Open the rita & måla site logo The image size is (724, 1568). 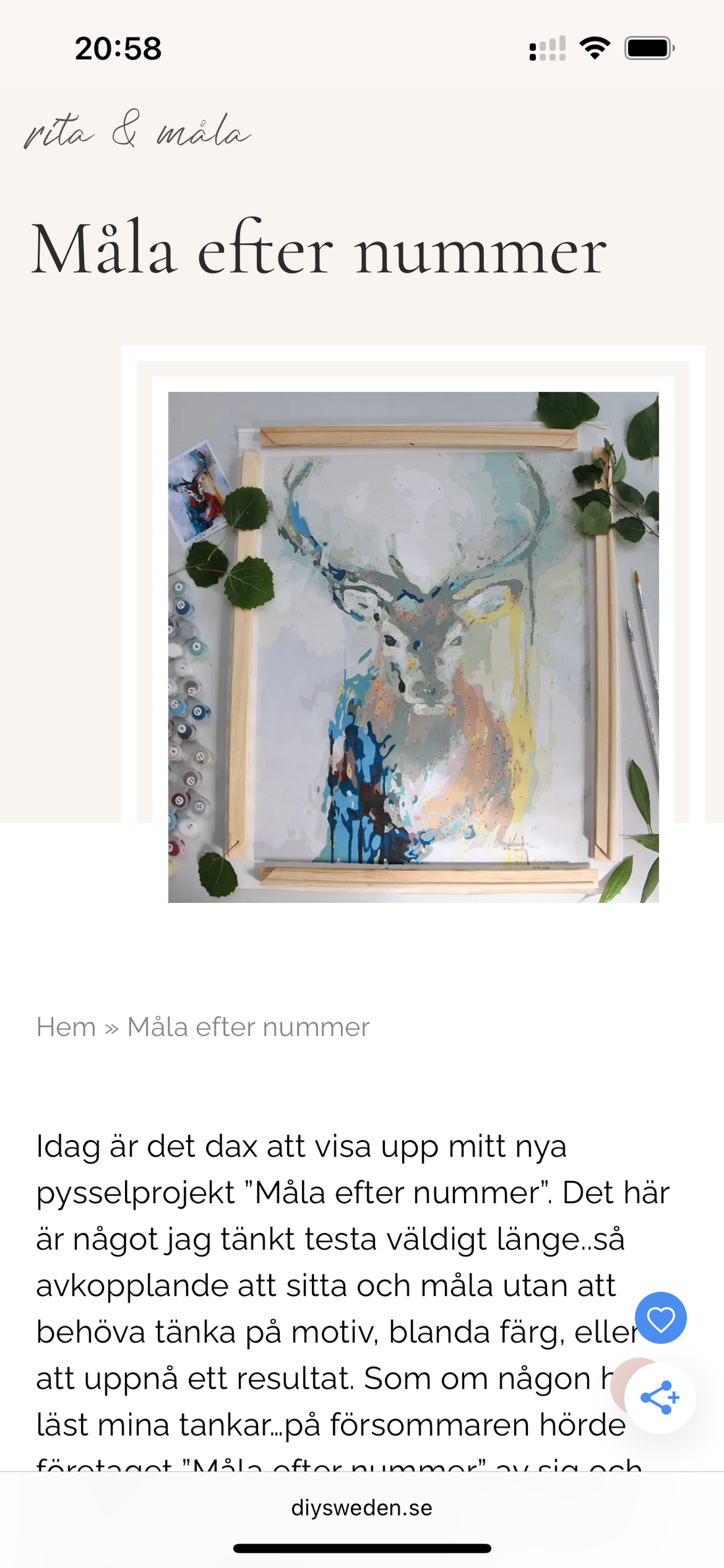138,131
